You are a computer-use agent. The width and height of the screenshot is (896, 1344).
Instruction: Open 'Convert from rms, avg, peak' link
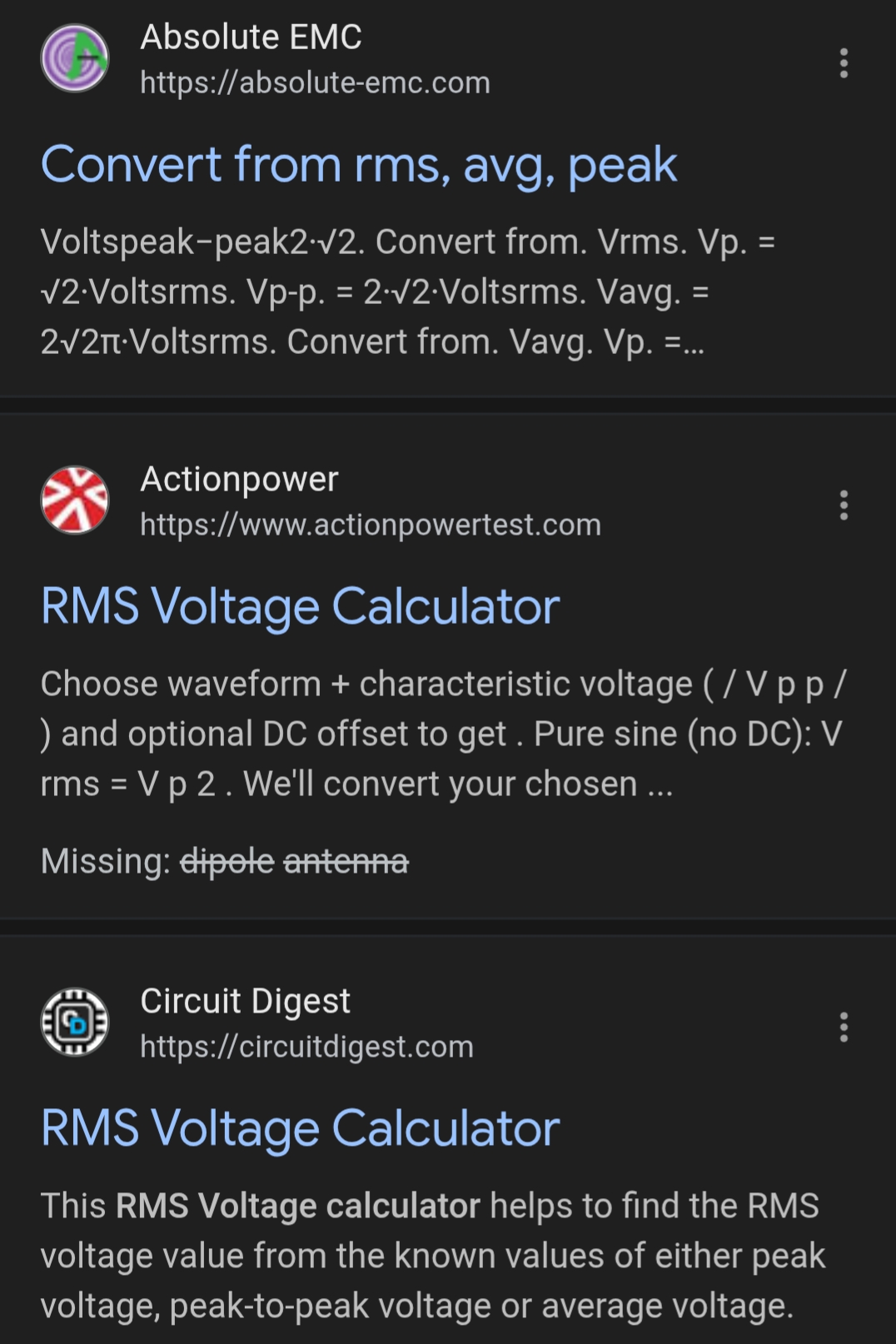click(x=358, y=165)
